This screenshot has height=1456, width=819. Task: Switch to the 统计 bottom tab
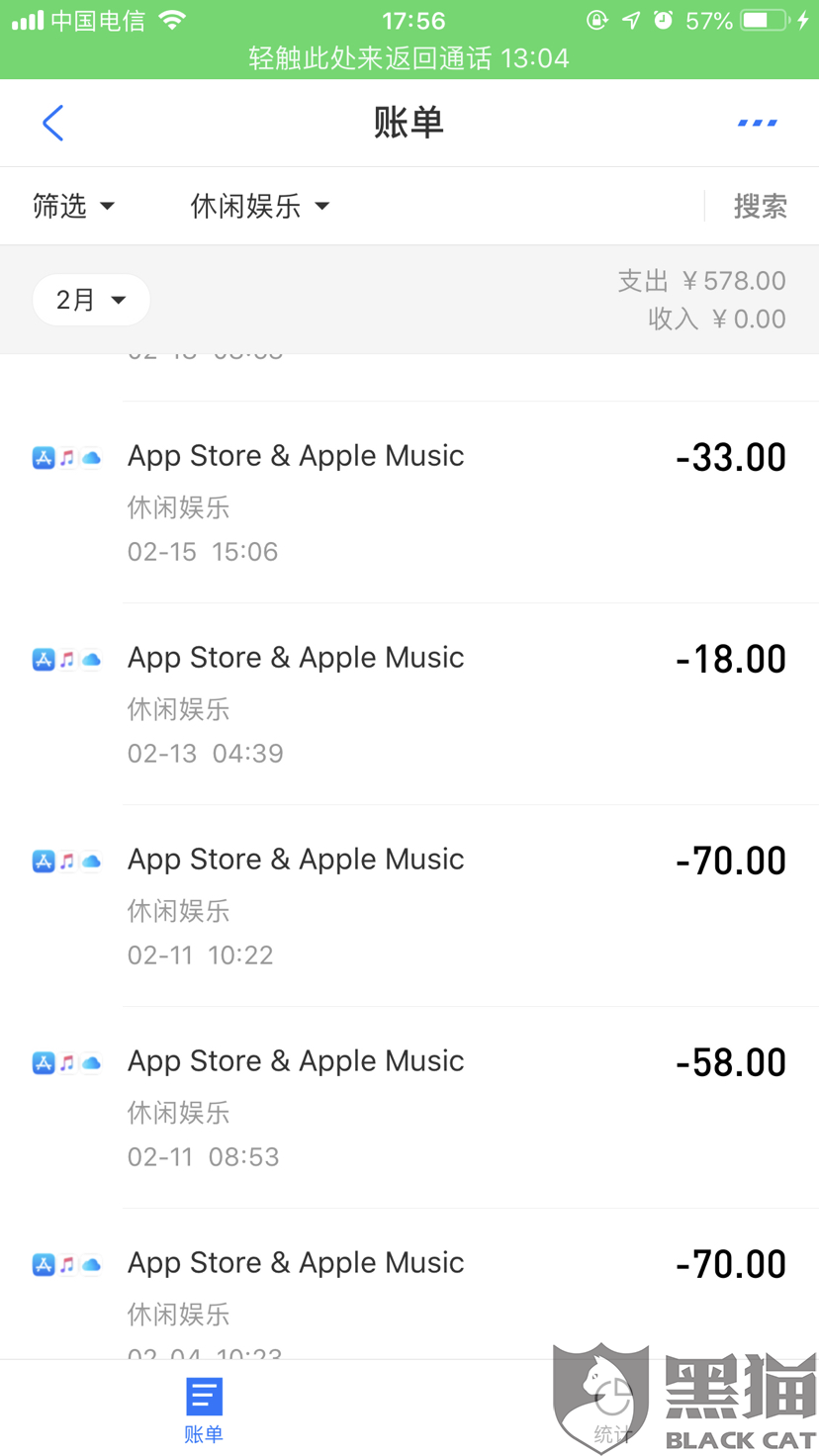(x=613, y=1410)
